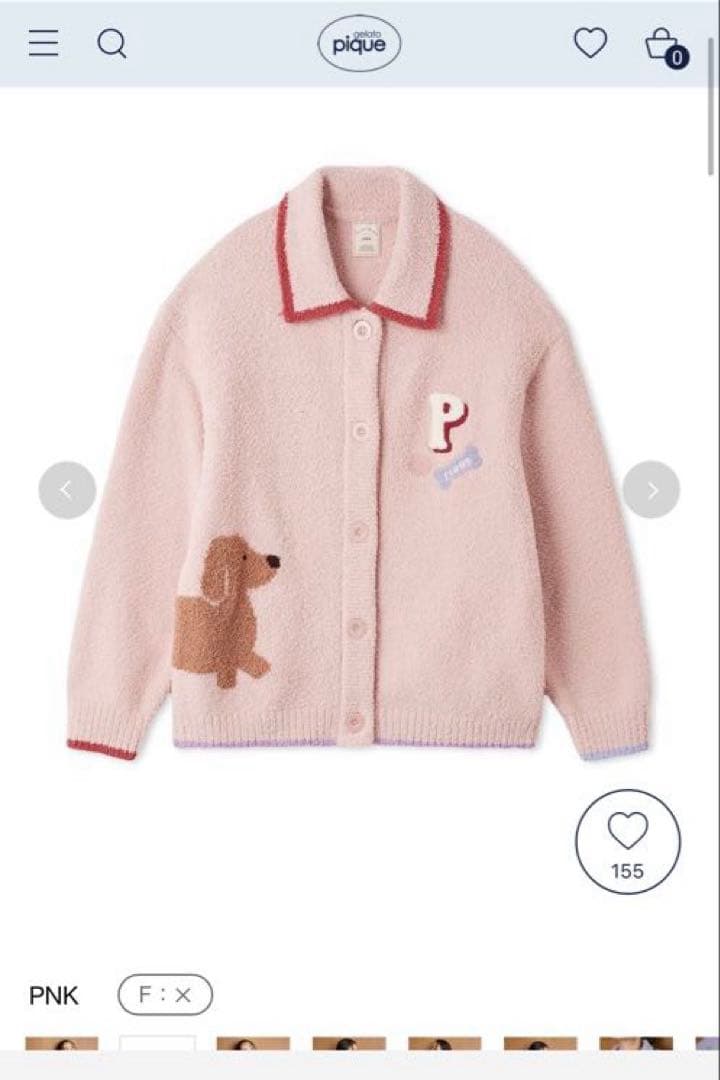This screenshot has width=720, height=1080.
Task: Show the next product image
Action: 651,490
